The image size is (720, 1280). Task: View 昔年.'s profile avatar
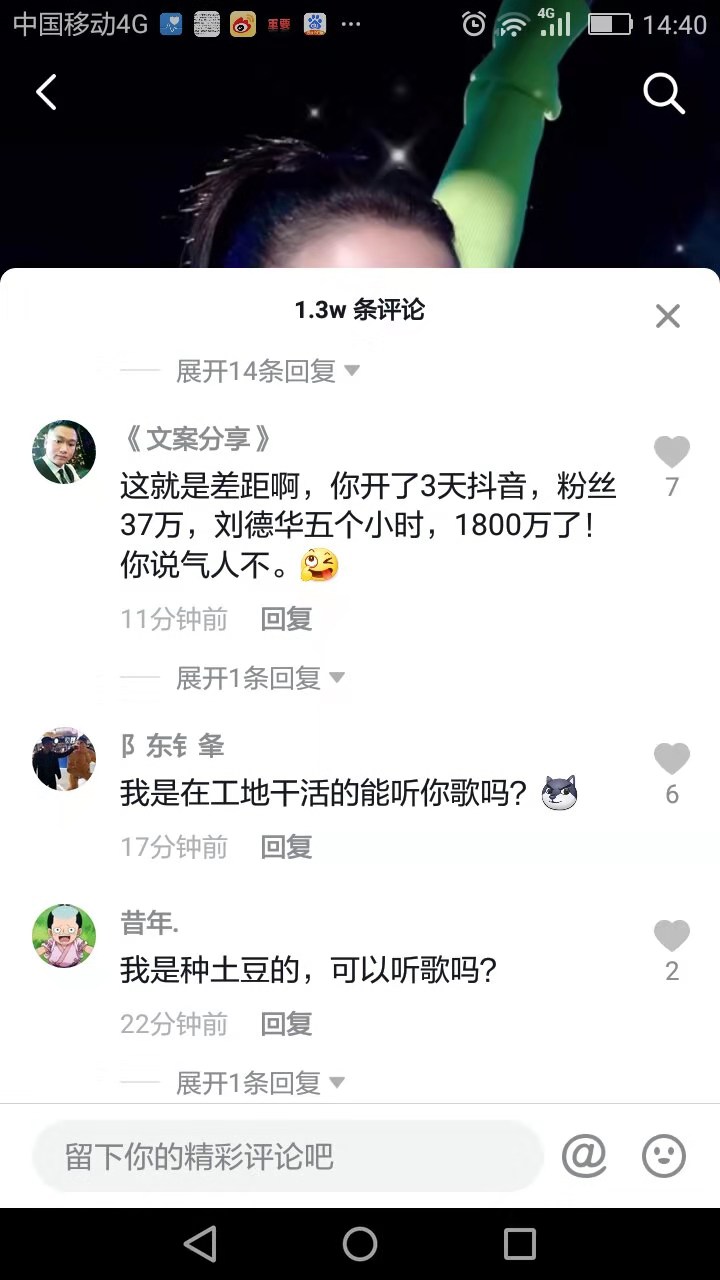coord(64,937)
